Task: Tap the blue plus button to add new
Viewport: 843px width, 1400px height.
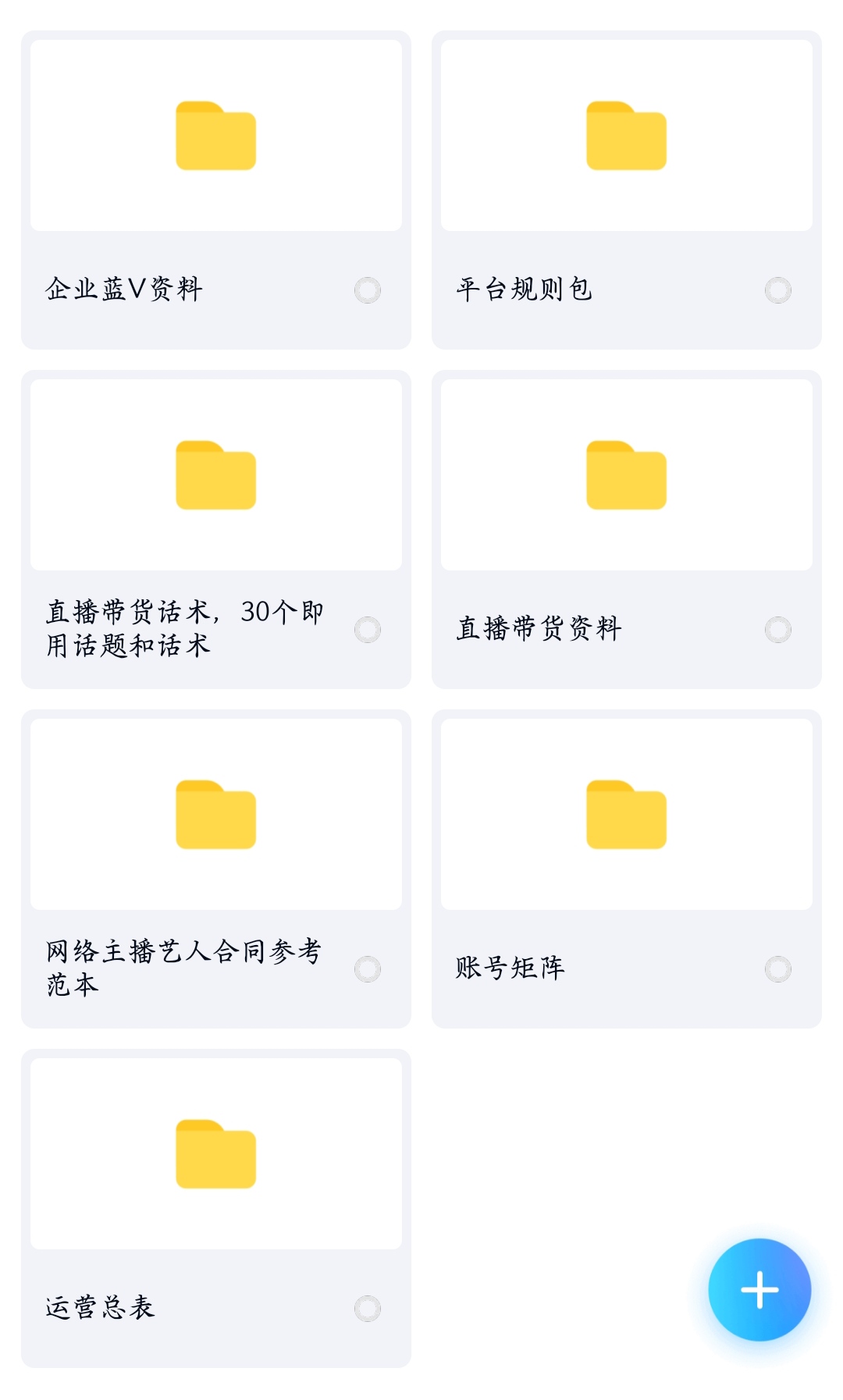Action: [759, 1290]
